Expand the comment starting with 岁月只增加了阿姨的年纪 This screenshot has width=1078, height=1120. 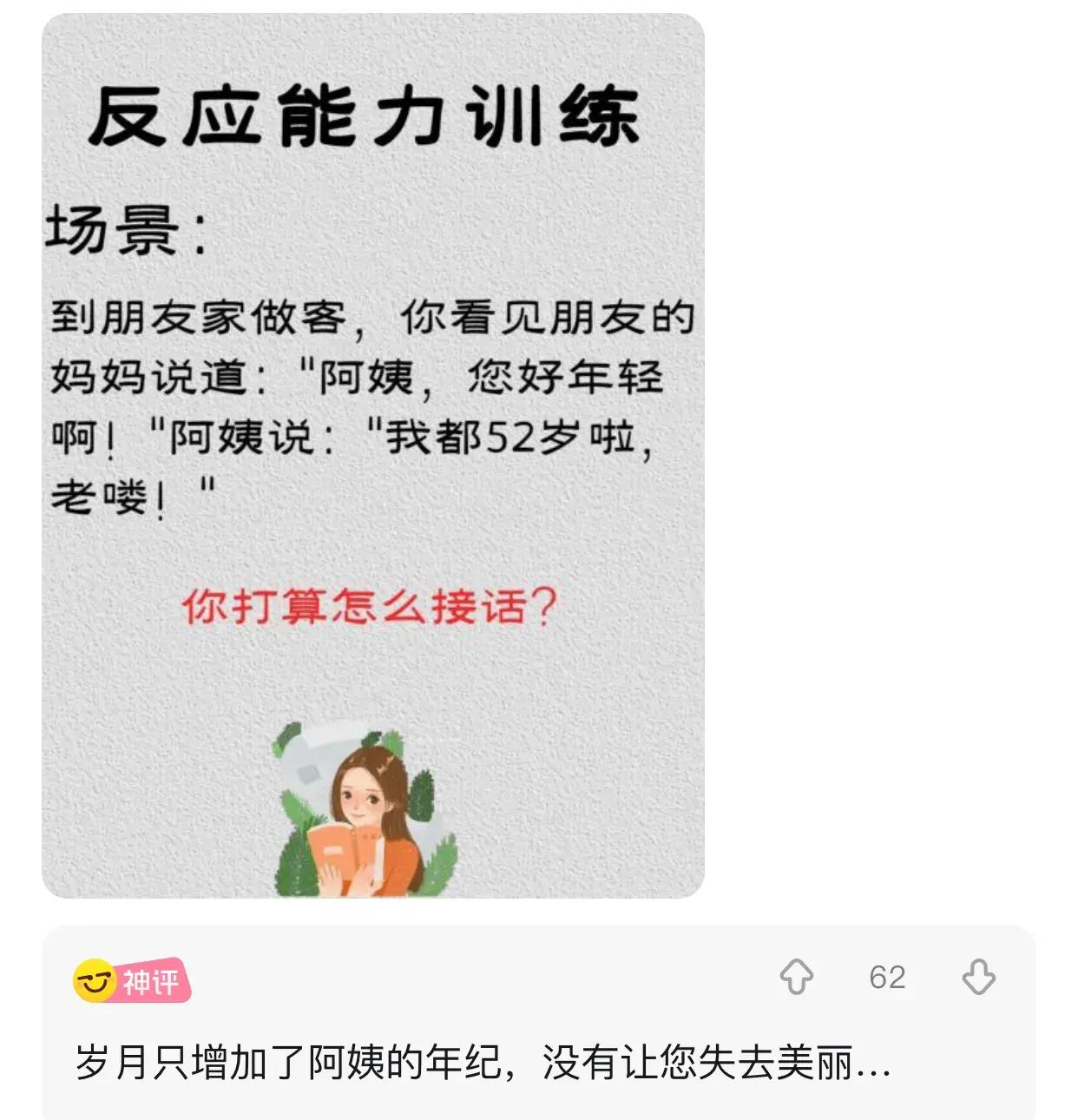[483, 1063]
